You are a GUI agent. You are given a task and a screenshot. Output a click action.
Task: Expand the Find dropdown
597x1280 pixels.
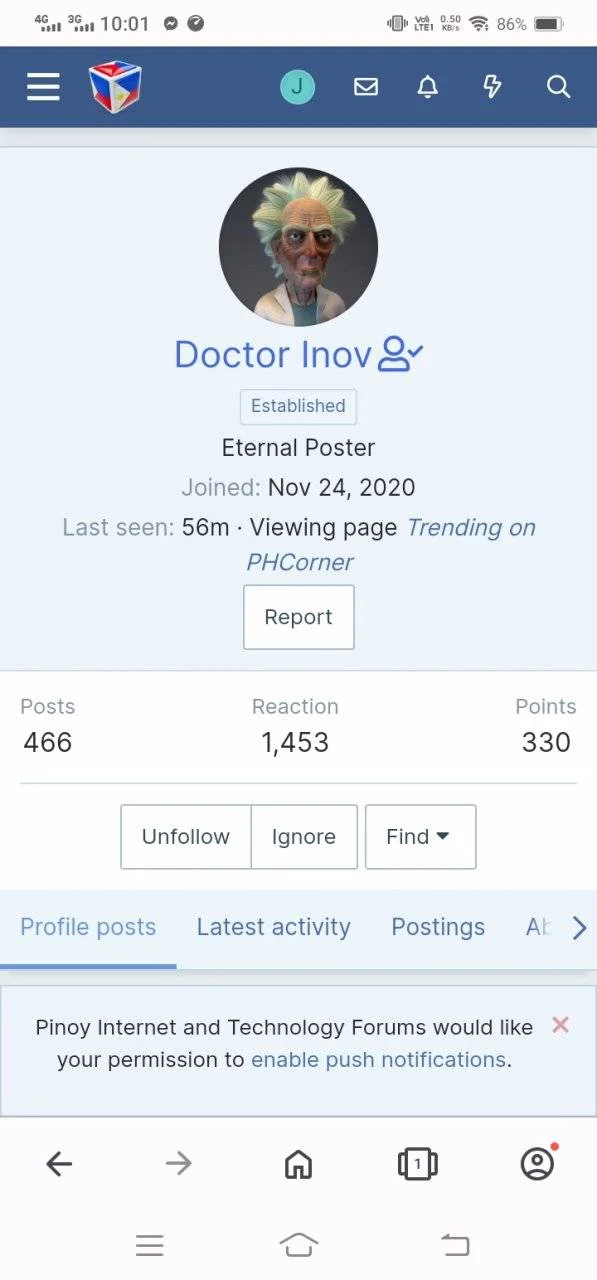coord(420,837)
